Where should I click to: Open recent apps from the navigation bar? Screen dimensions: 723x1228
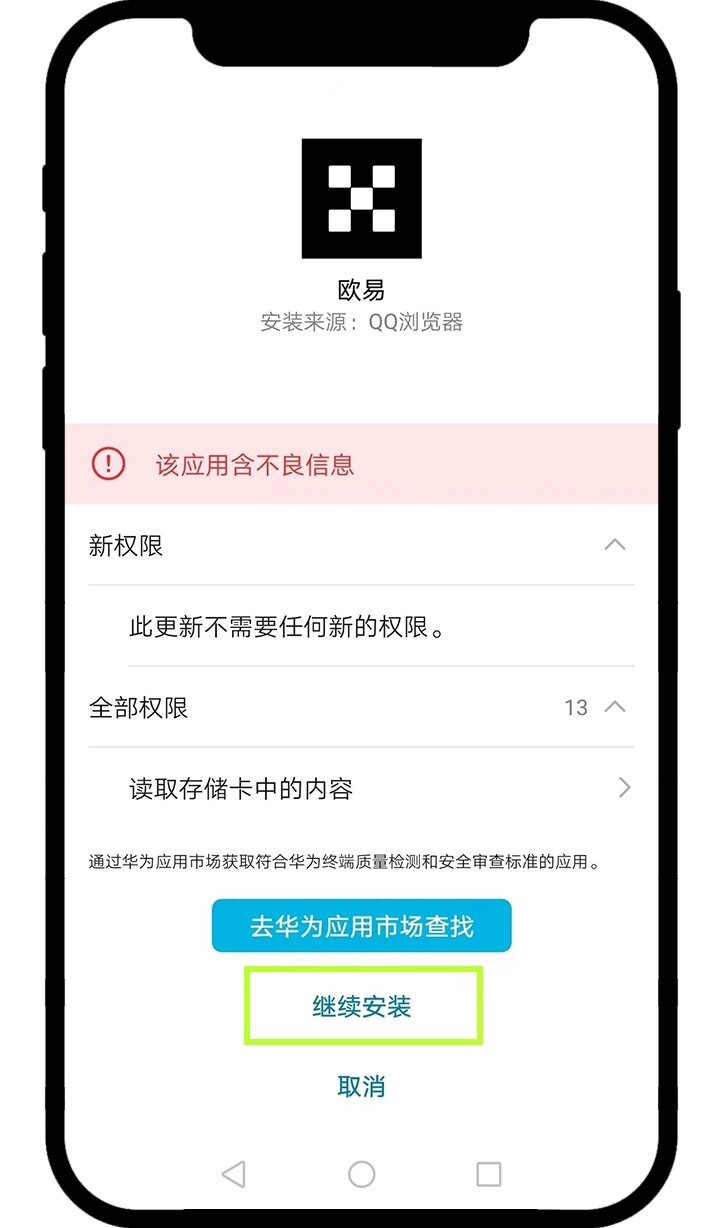[489, 1174]
